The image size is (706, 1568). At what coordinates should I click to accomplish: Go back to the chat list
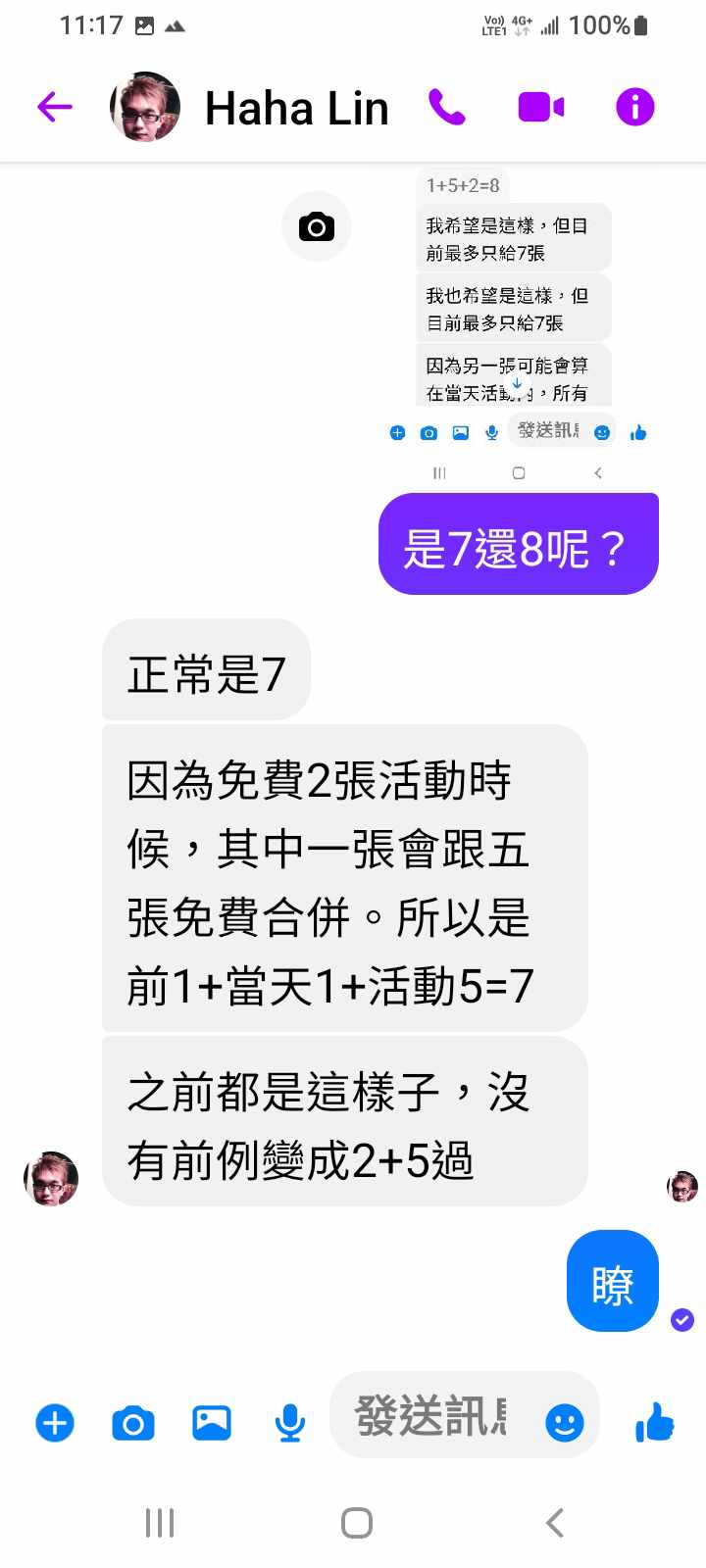(55, 107)
